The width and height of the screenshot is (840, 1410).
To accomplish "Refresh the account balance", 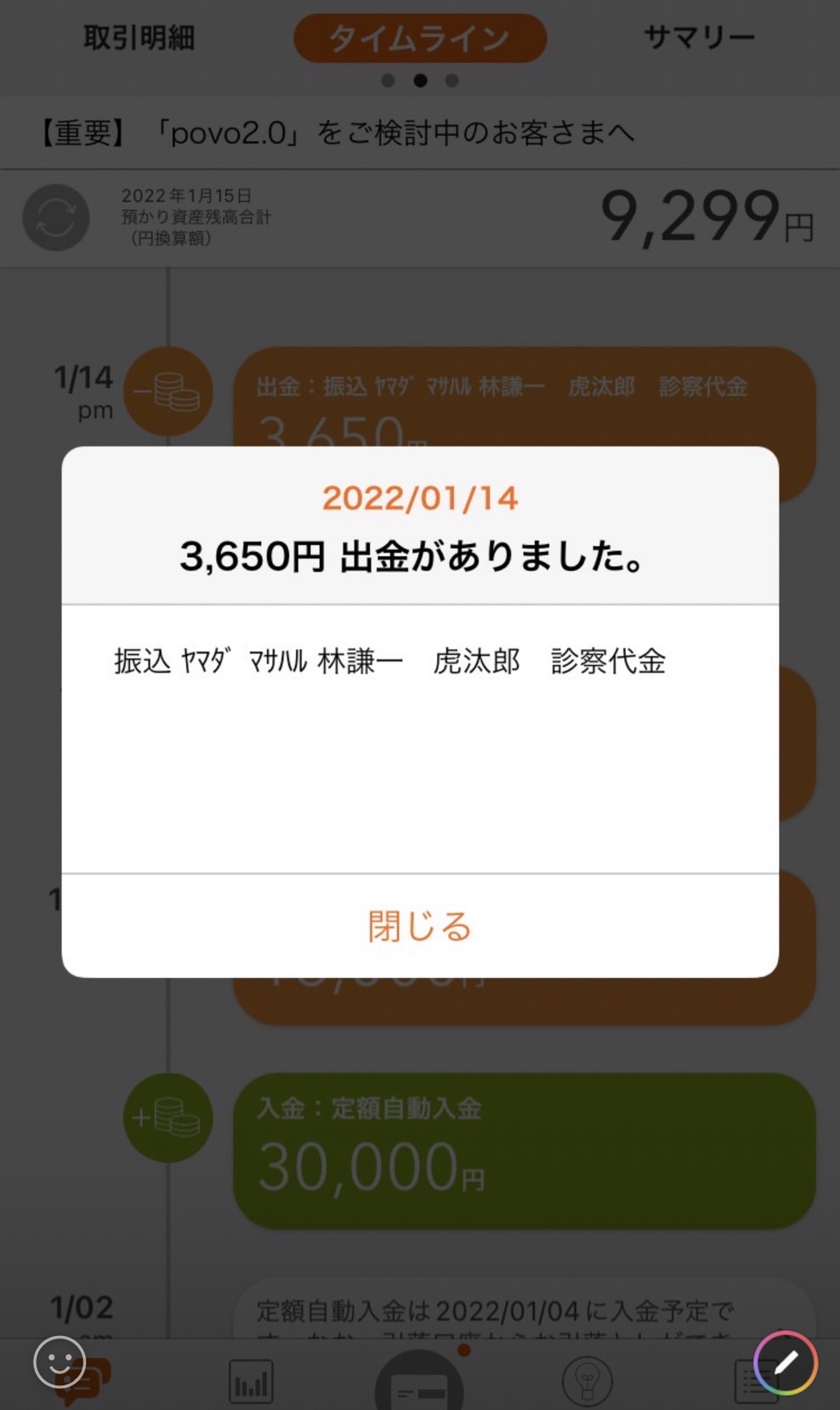I will (x=56, y=218).
